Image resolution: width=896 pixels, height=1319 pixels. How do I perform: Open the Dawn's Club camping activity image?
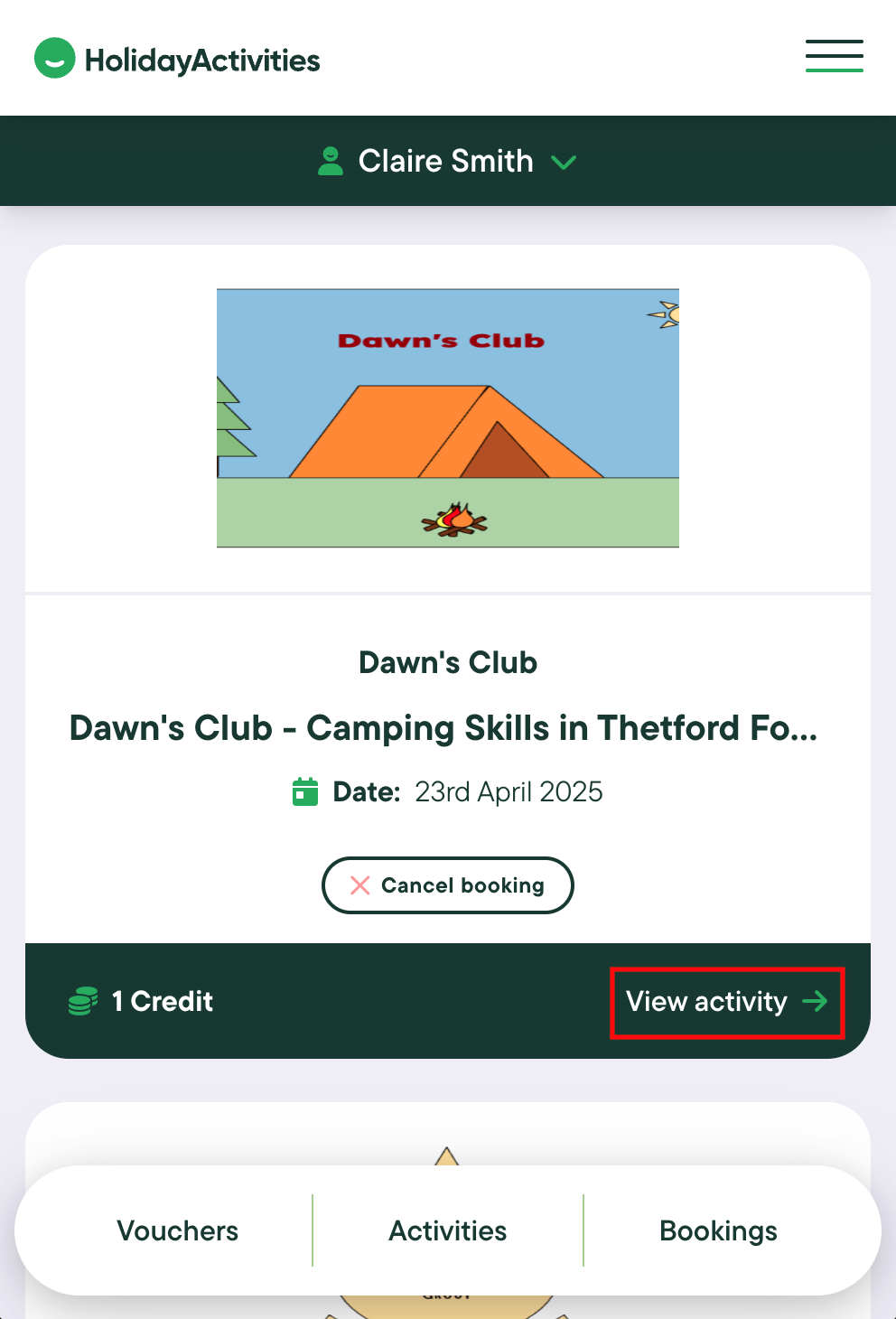448,418
